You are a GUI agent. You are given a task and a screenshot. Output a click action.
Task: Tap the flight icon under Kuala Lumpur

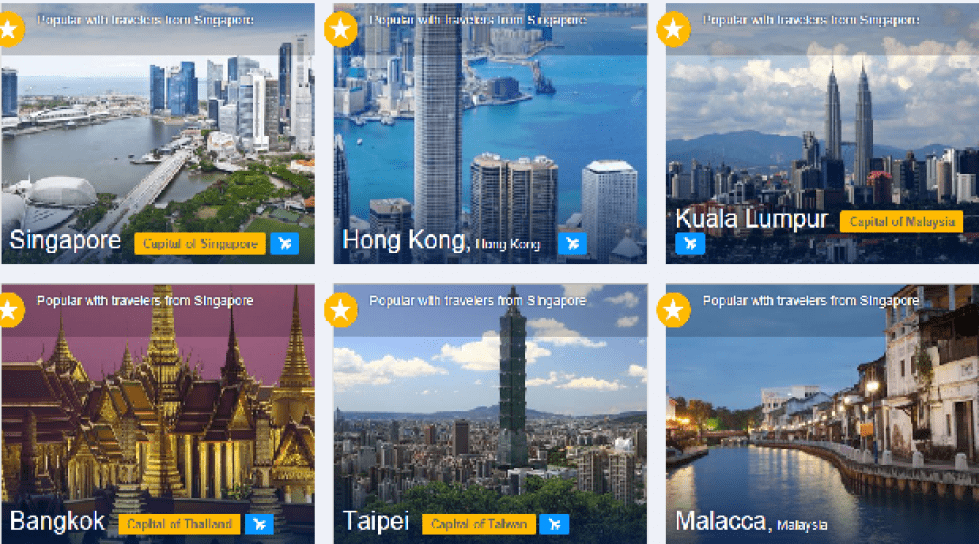(x=690, y=243)
